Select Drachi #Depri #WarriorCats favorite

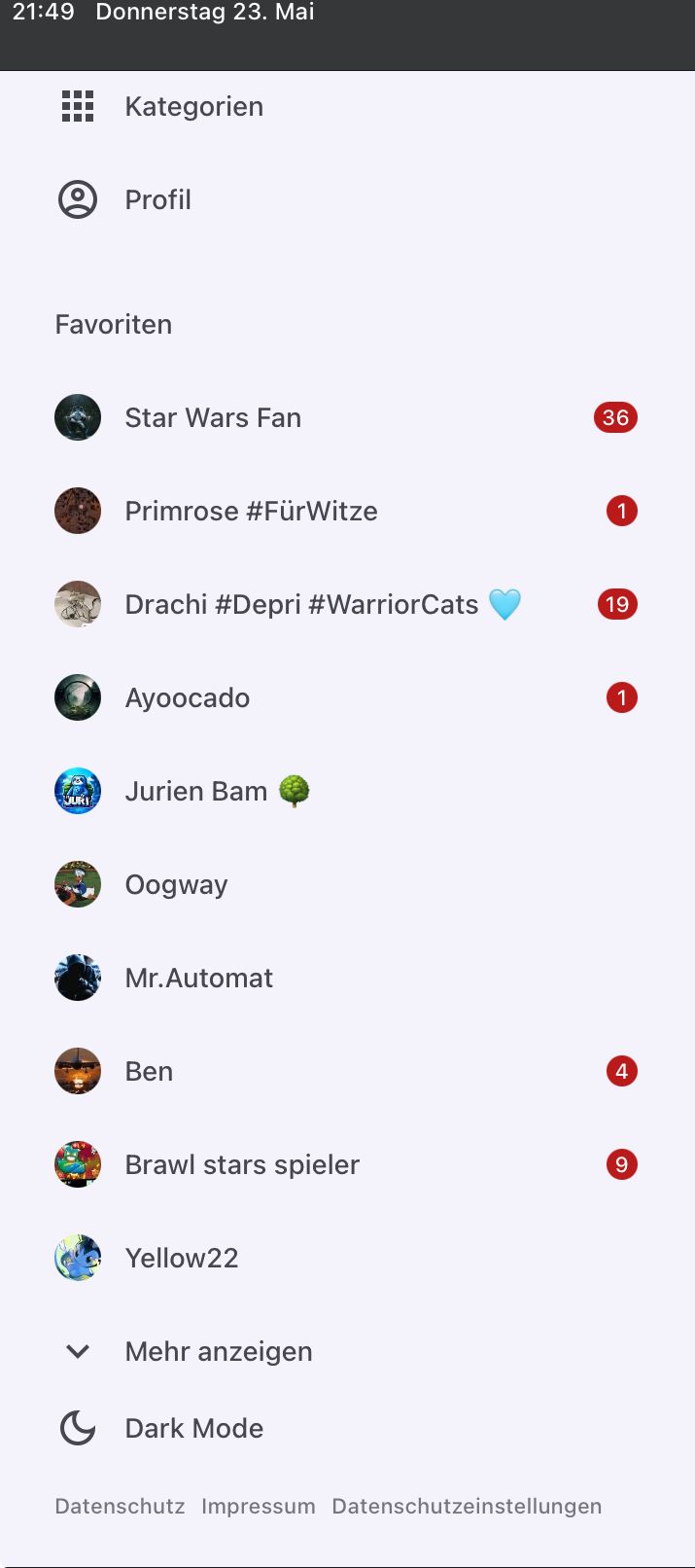[x=301, y=605]
